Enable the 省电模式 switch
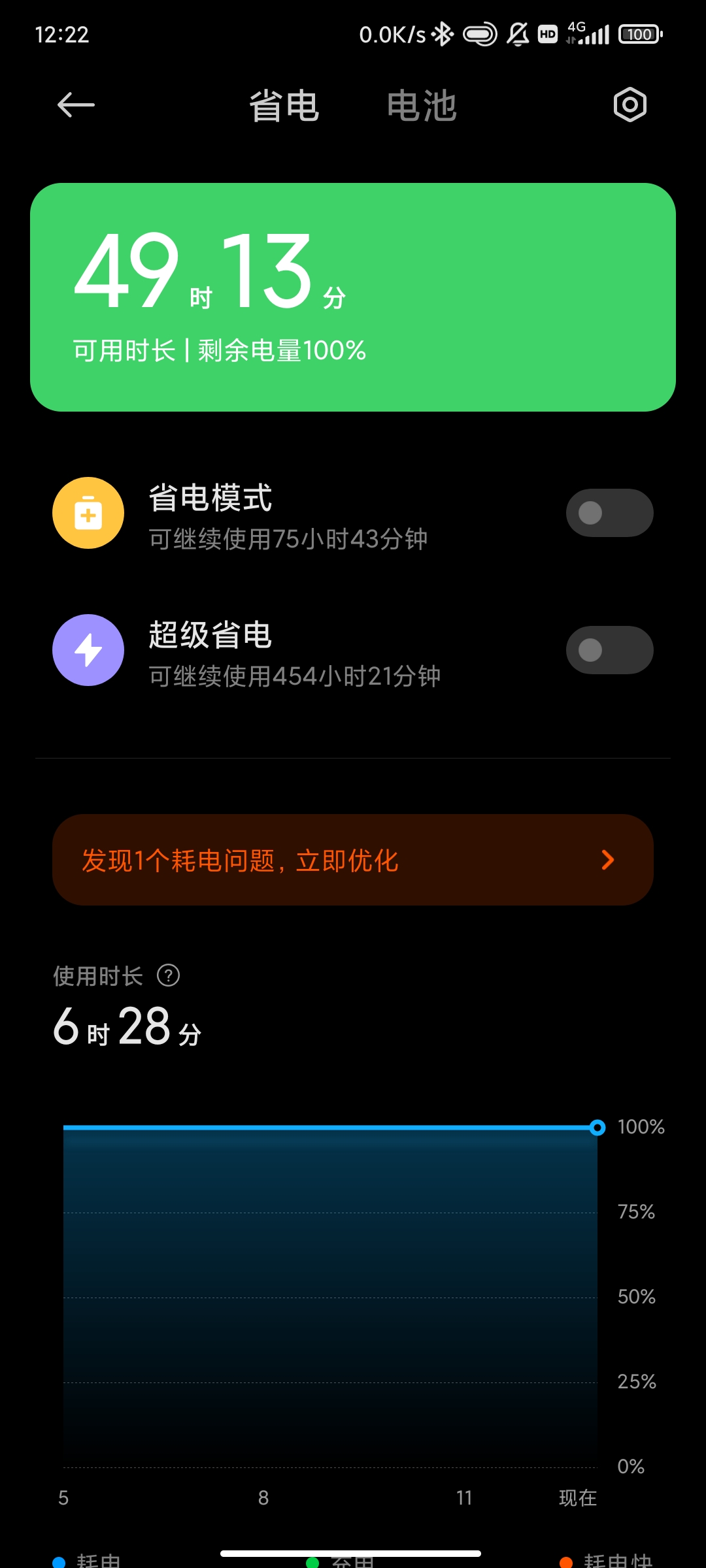This screenshot has height=1568, width=706. point(609,513)
